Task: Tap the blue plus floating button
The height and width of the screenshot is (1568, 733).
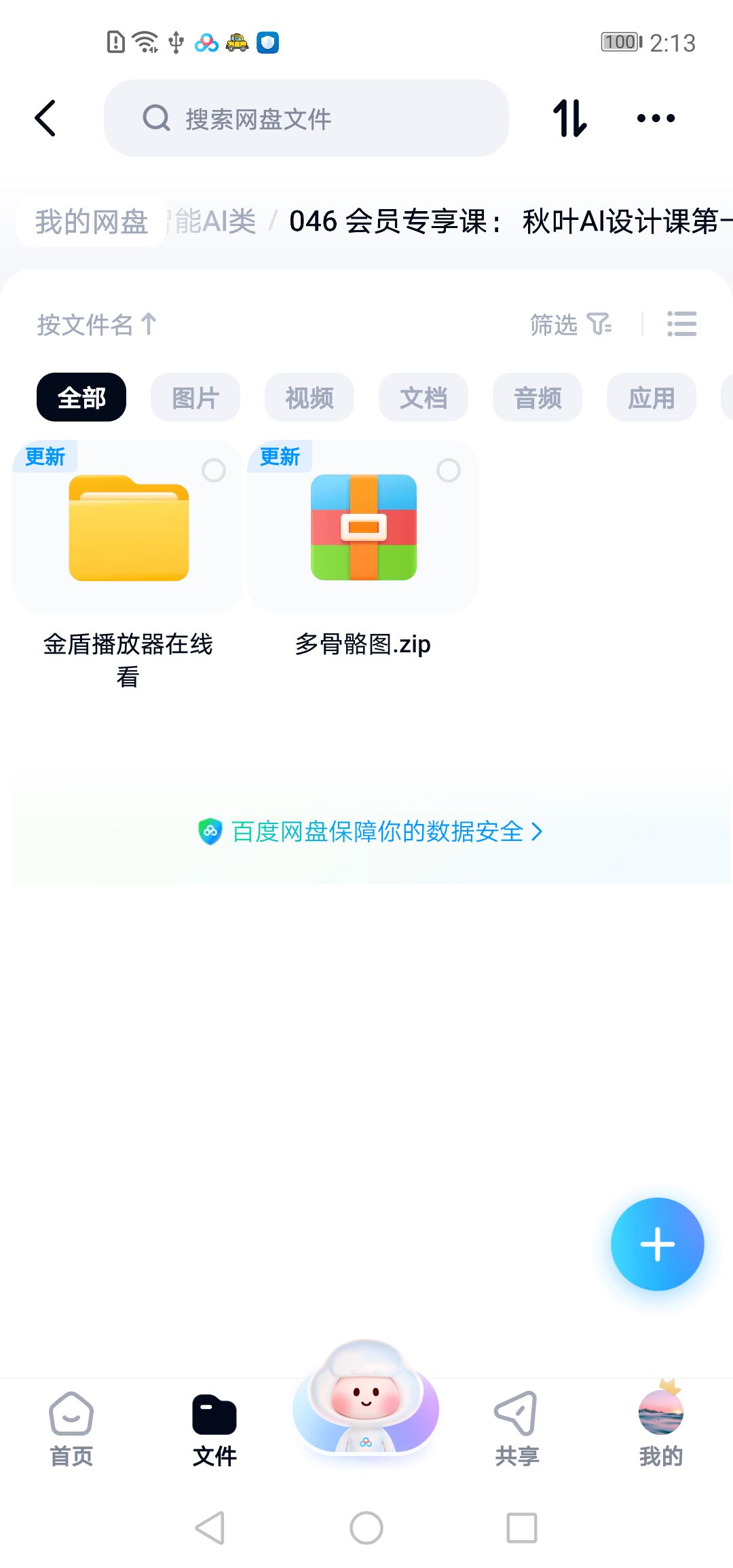Action: (657, 1244)
